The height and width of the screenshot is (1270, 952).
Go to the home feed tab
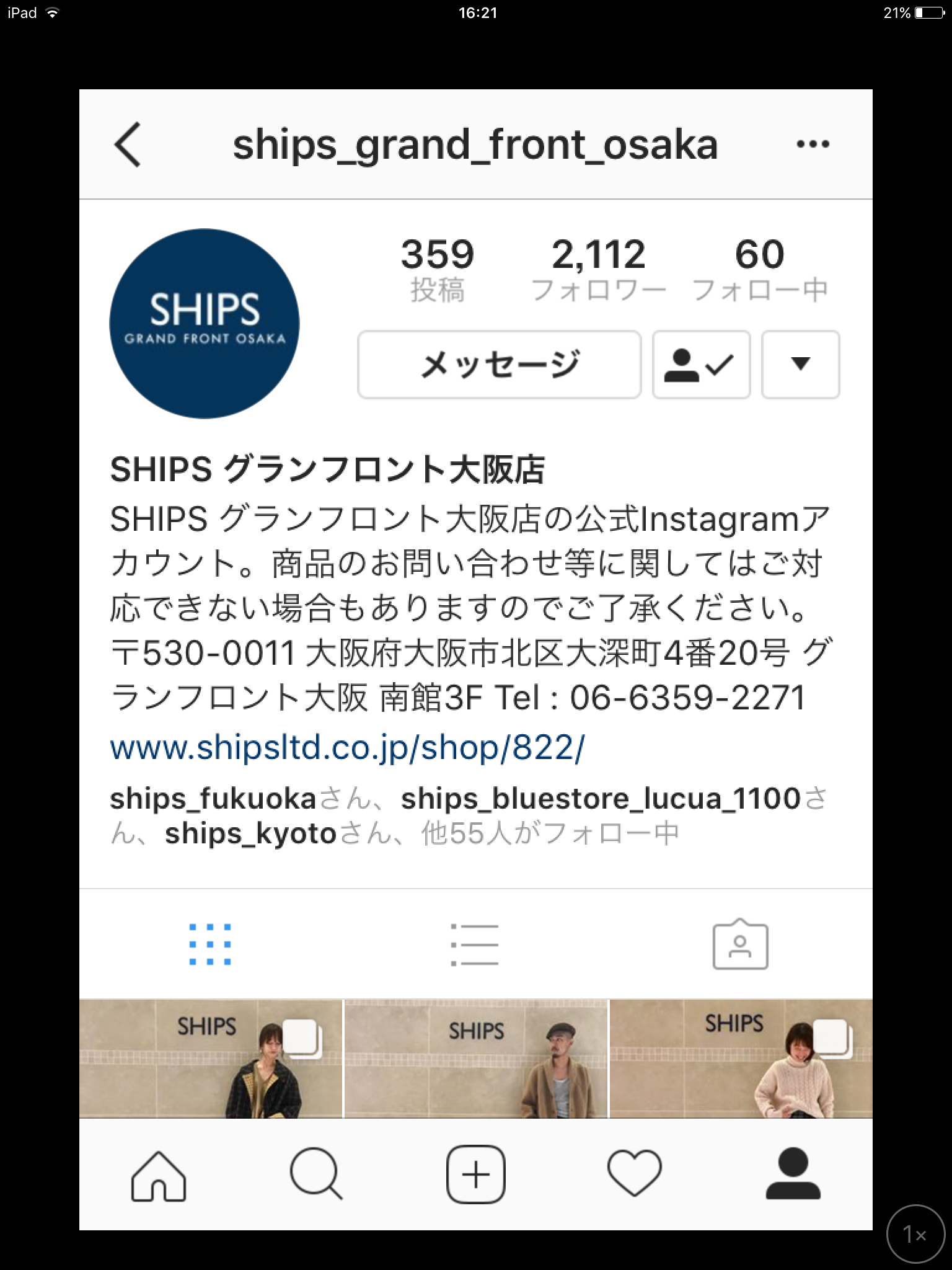158,1175
